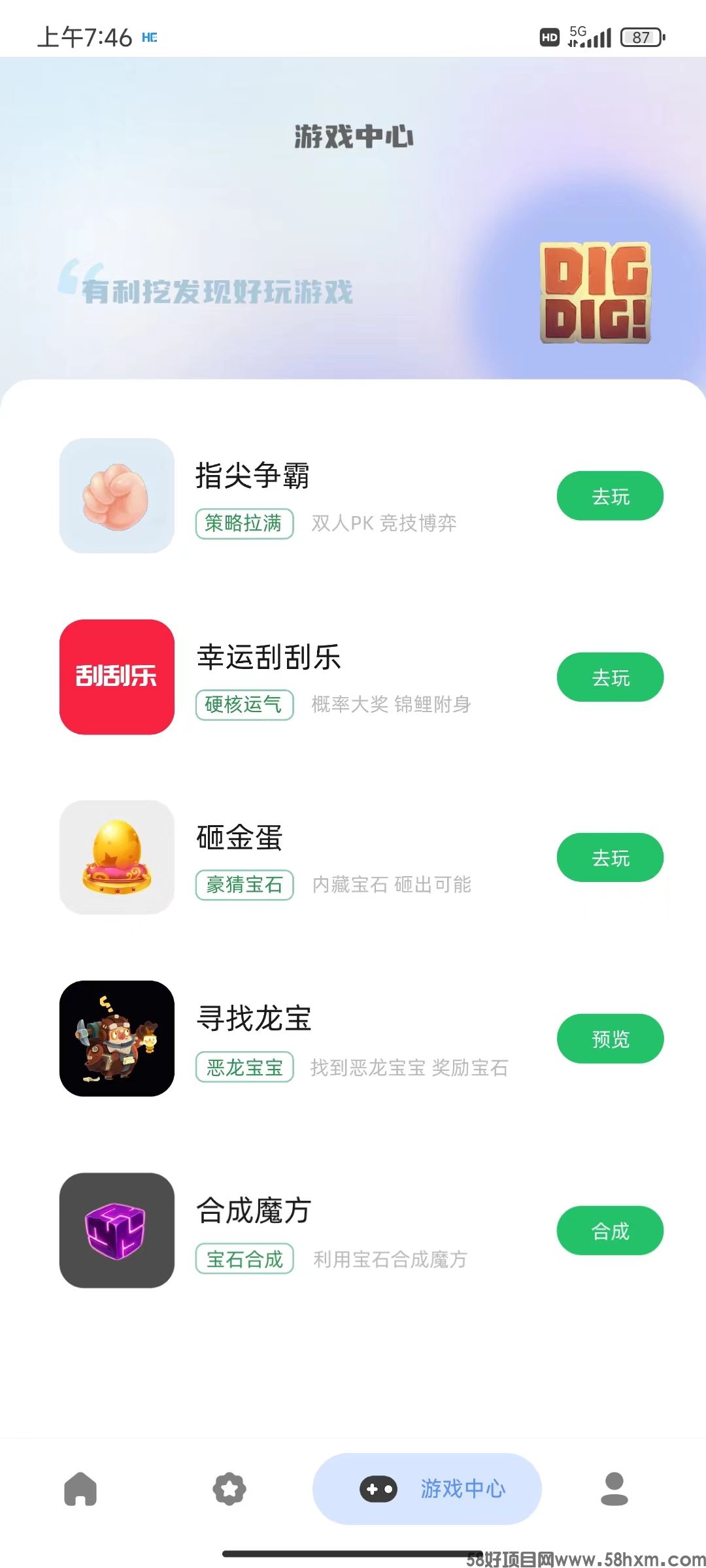706x1568 pixels.
Task: Select the 游戏中心 tab
Action: click(x=427, y=1489)
